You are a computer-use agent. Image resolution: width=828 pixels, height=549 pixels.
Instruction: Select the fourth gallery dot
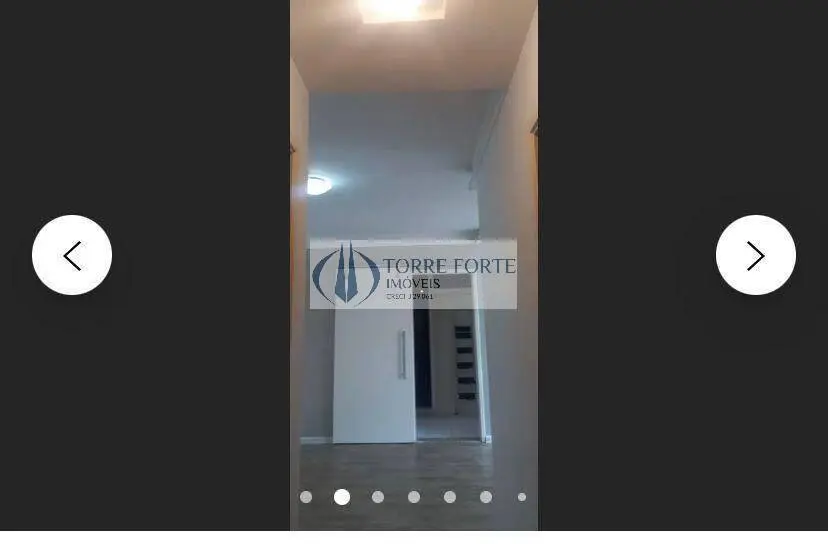414,497
